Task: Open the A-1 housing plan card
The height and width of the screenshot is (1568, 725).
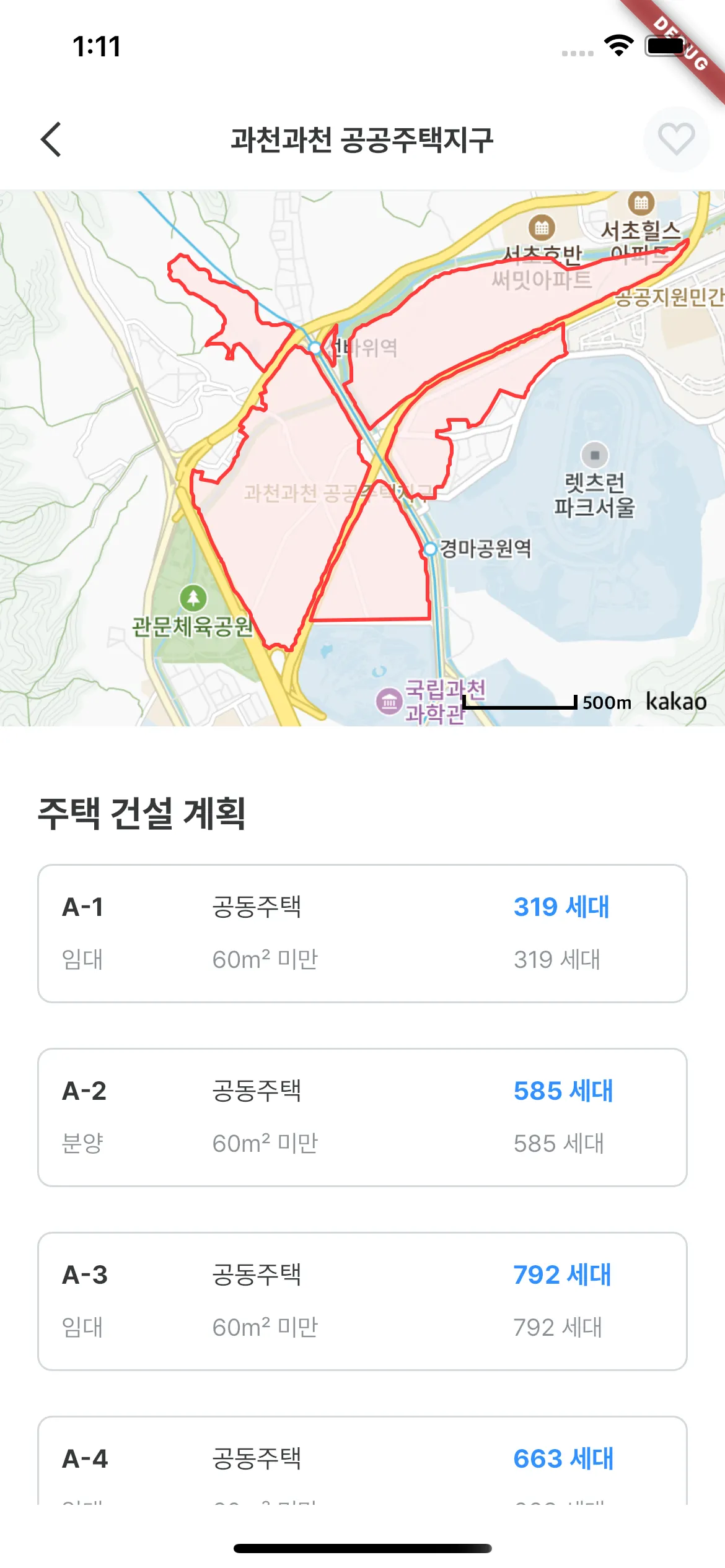Action: [362, 933]
